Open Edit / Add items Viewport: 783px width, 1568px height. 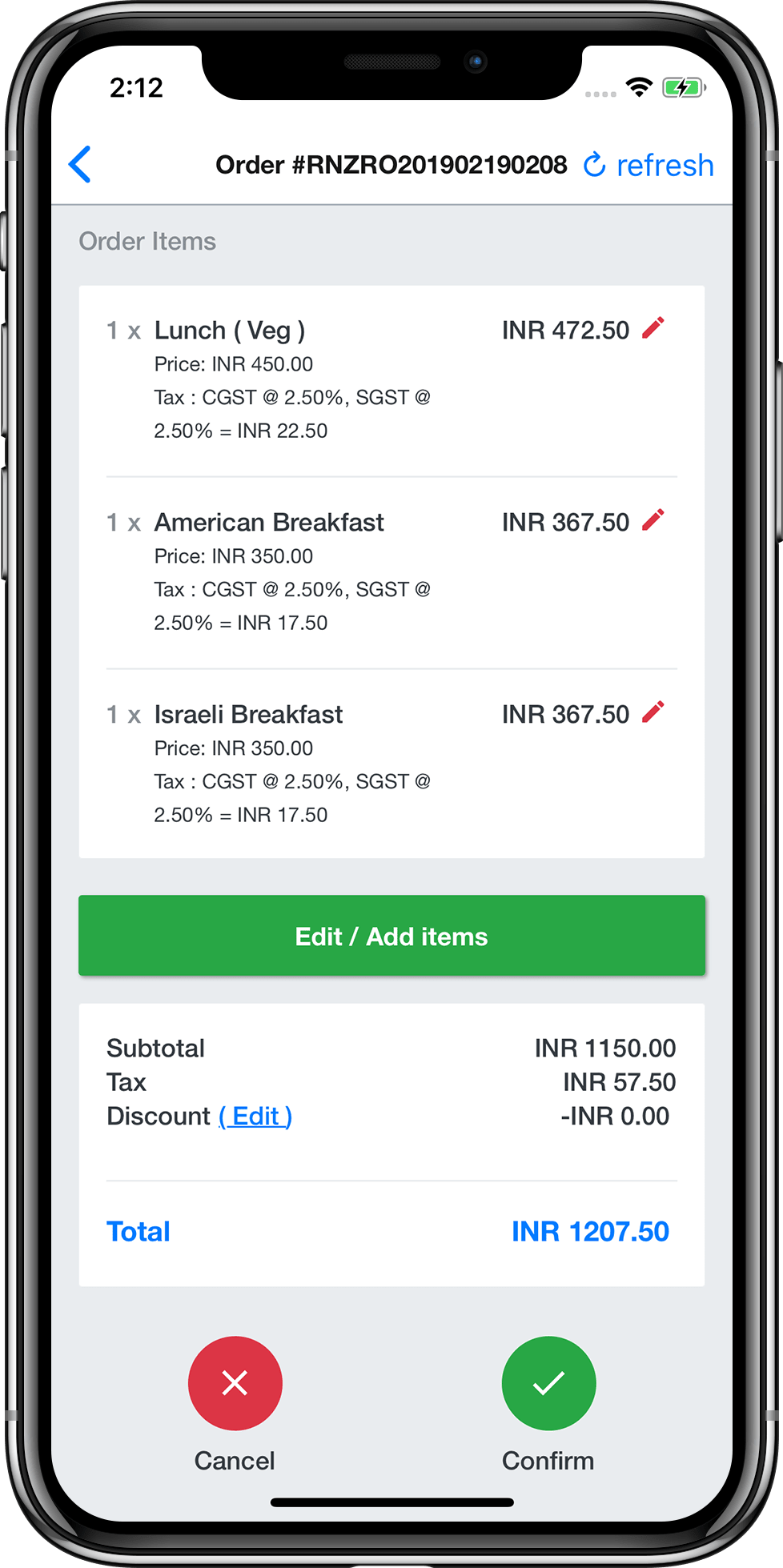click(x=391, y=936)
